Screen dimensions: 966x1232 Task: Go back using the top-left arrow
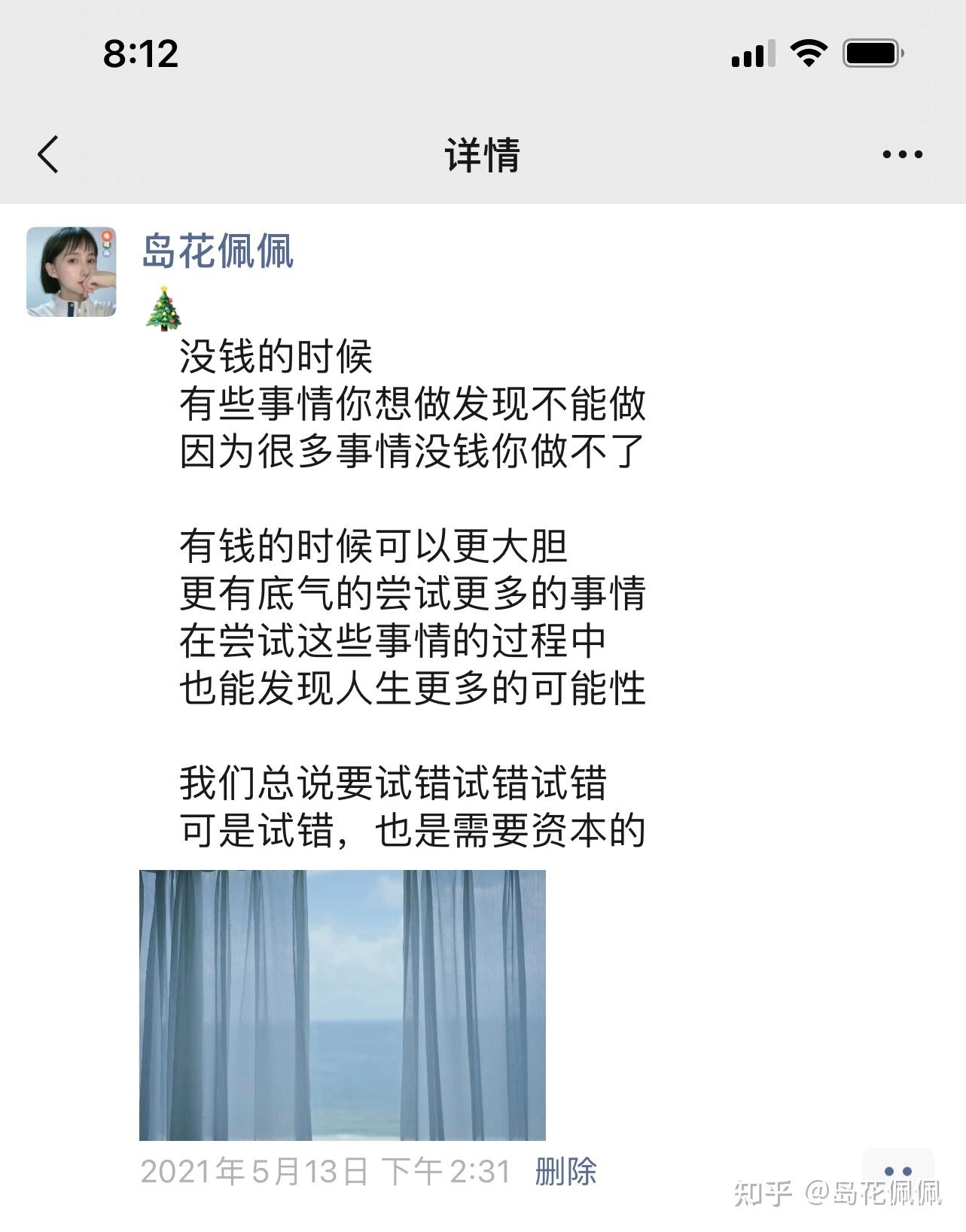point(48,154)
